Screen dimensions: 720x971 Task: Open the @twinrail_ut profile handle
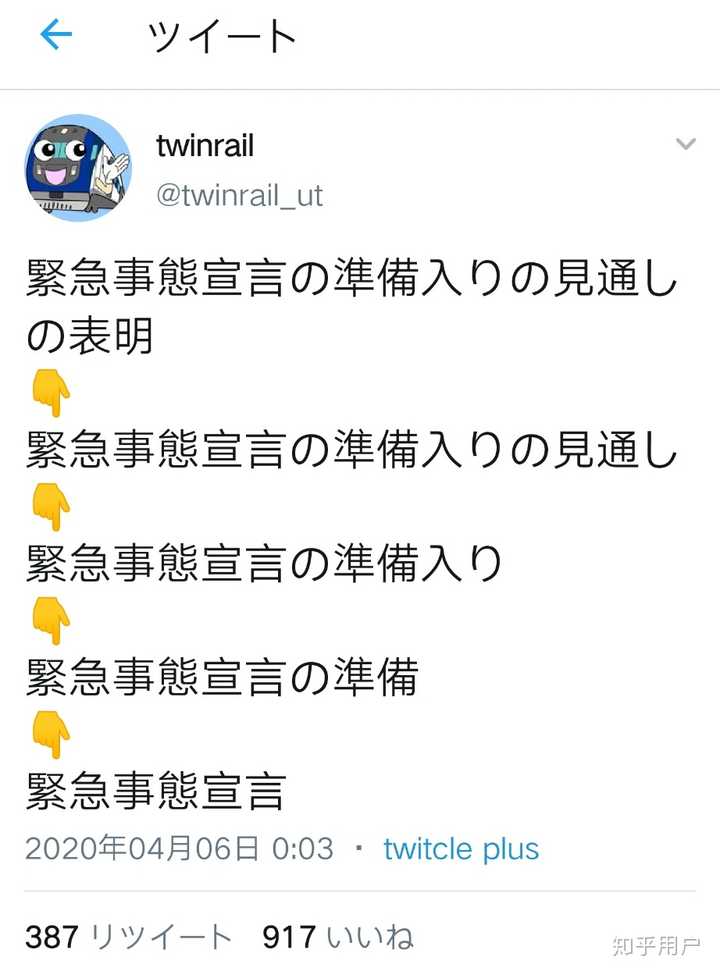(239, 194)
